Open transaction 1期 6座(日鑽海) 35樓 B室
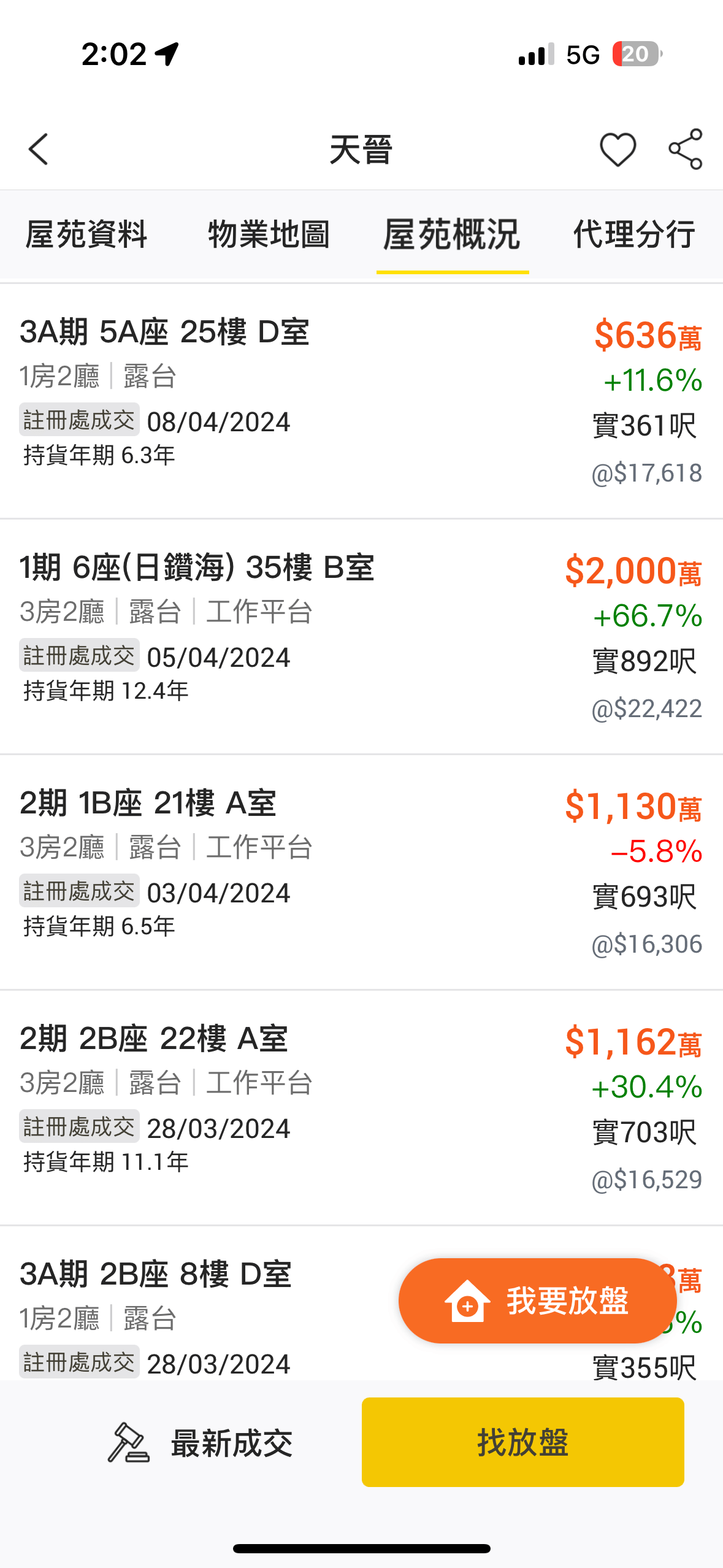Image resolution: width=723 pixels, height=1568 pixels. pos(361,637)
